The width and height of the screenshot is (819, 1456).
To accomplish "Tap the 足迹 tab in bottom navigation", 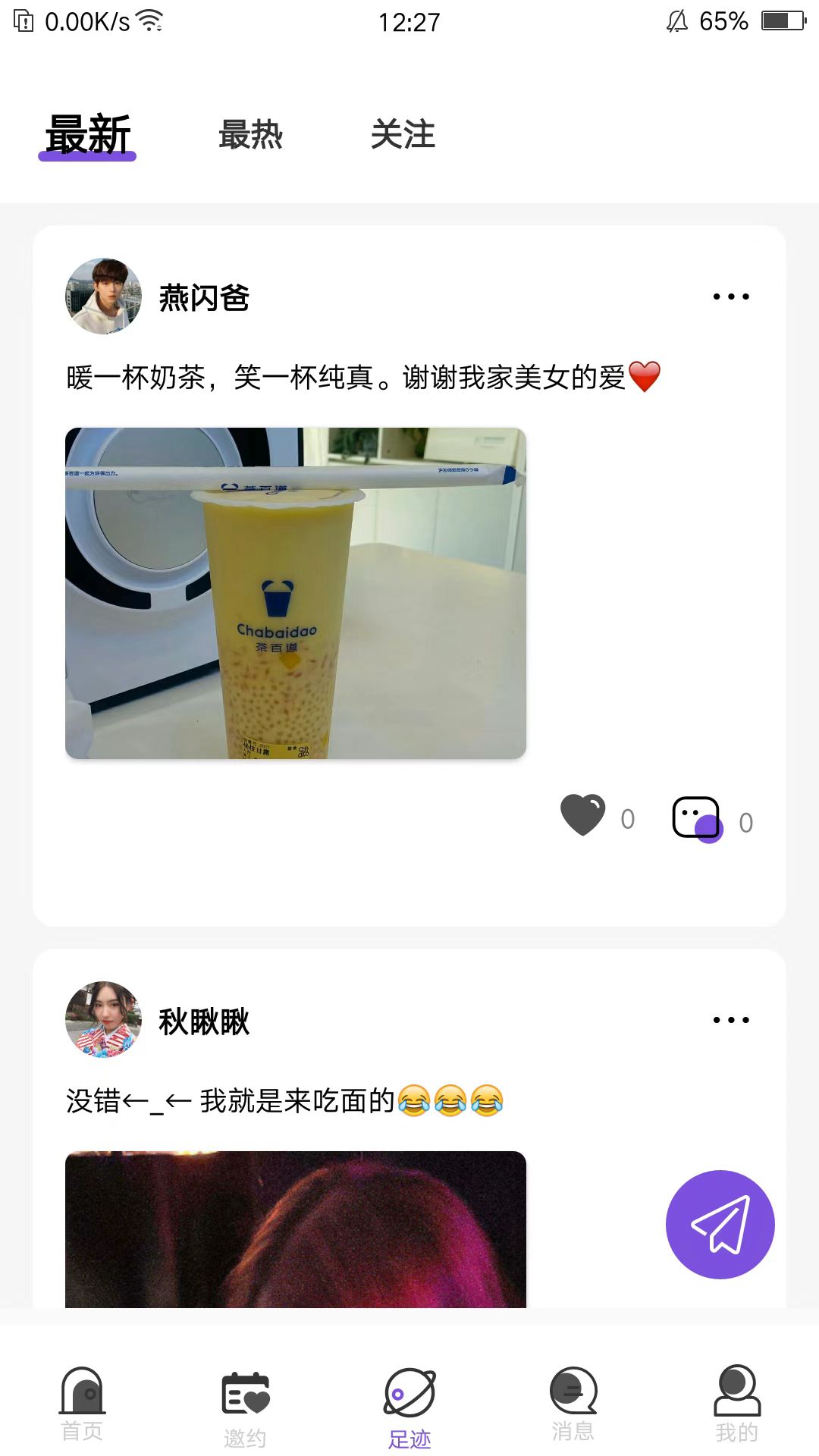I will click(409, 1407).
